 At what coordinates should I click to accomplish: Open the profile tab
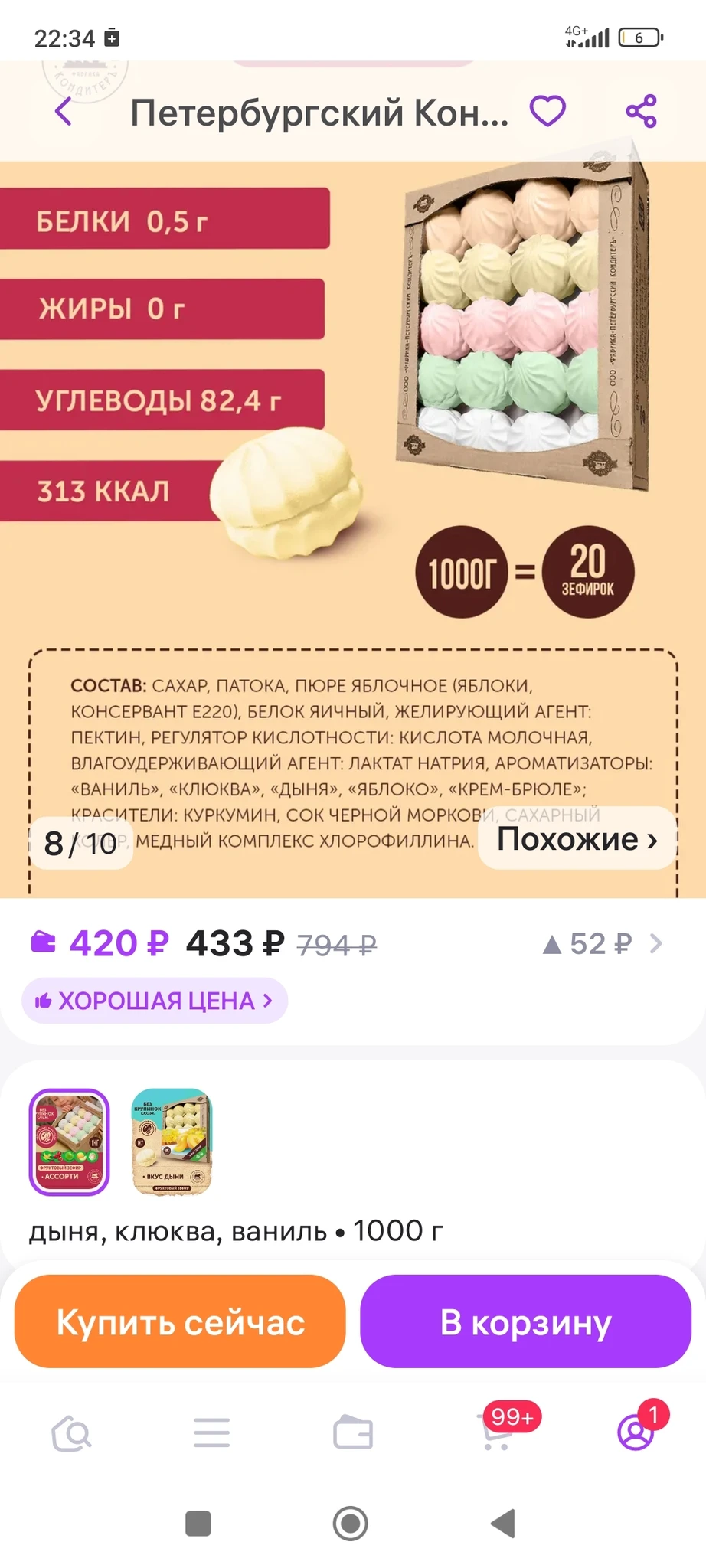coord(636,1433)
